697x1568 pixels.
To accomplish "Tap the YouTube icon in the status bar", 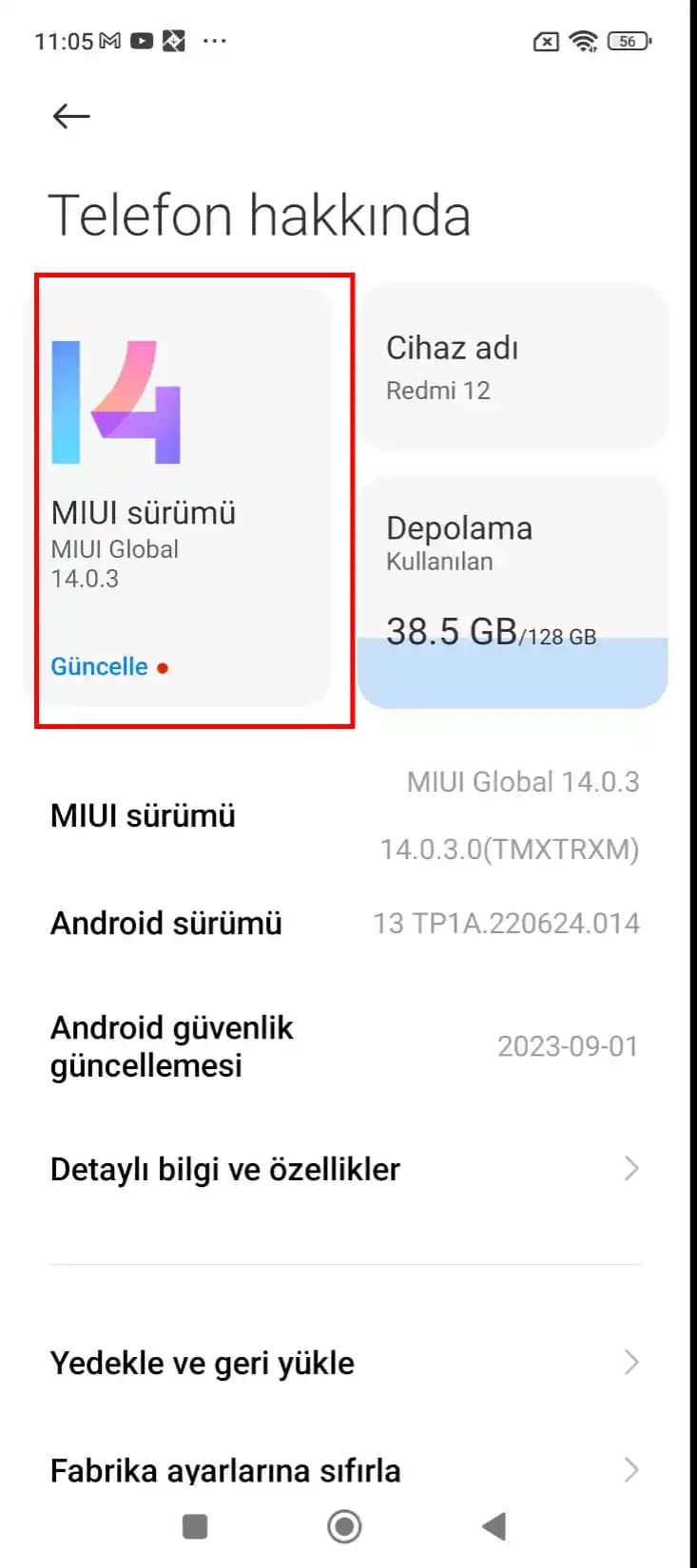I will (x=141, y=41).
